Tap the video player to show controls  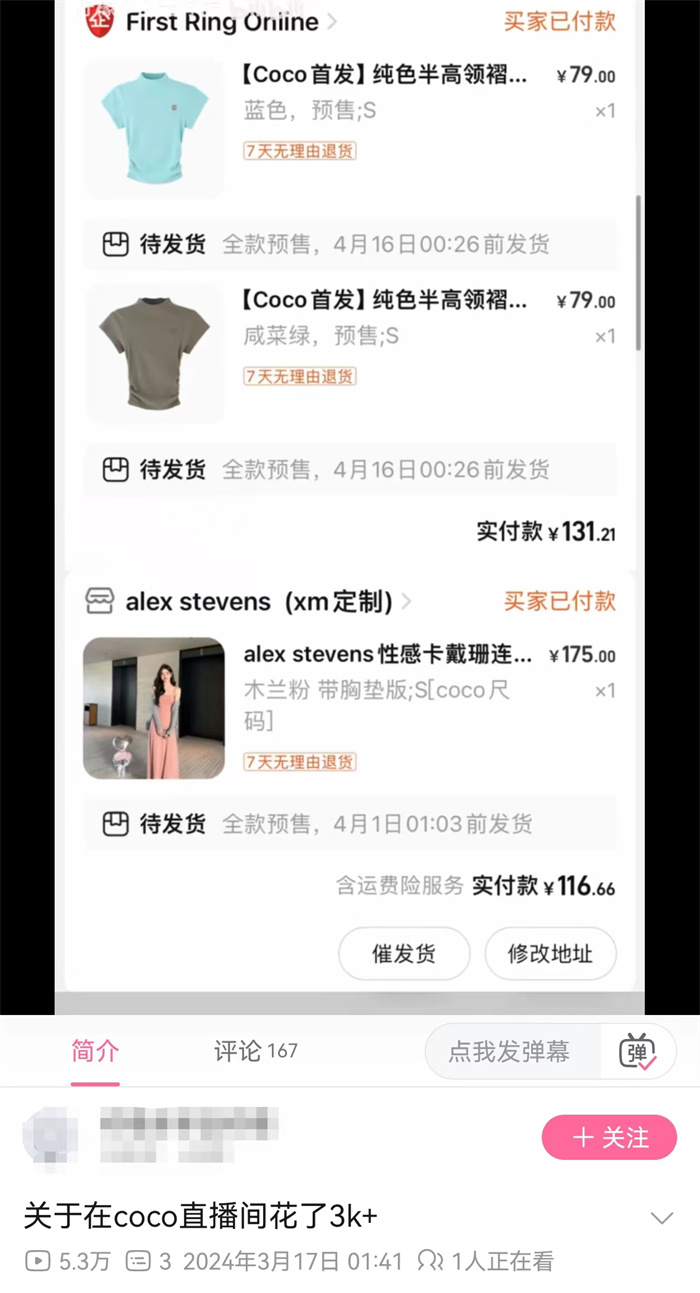350,500
